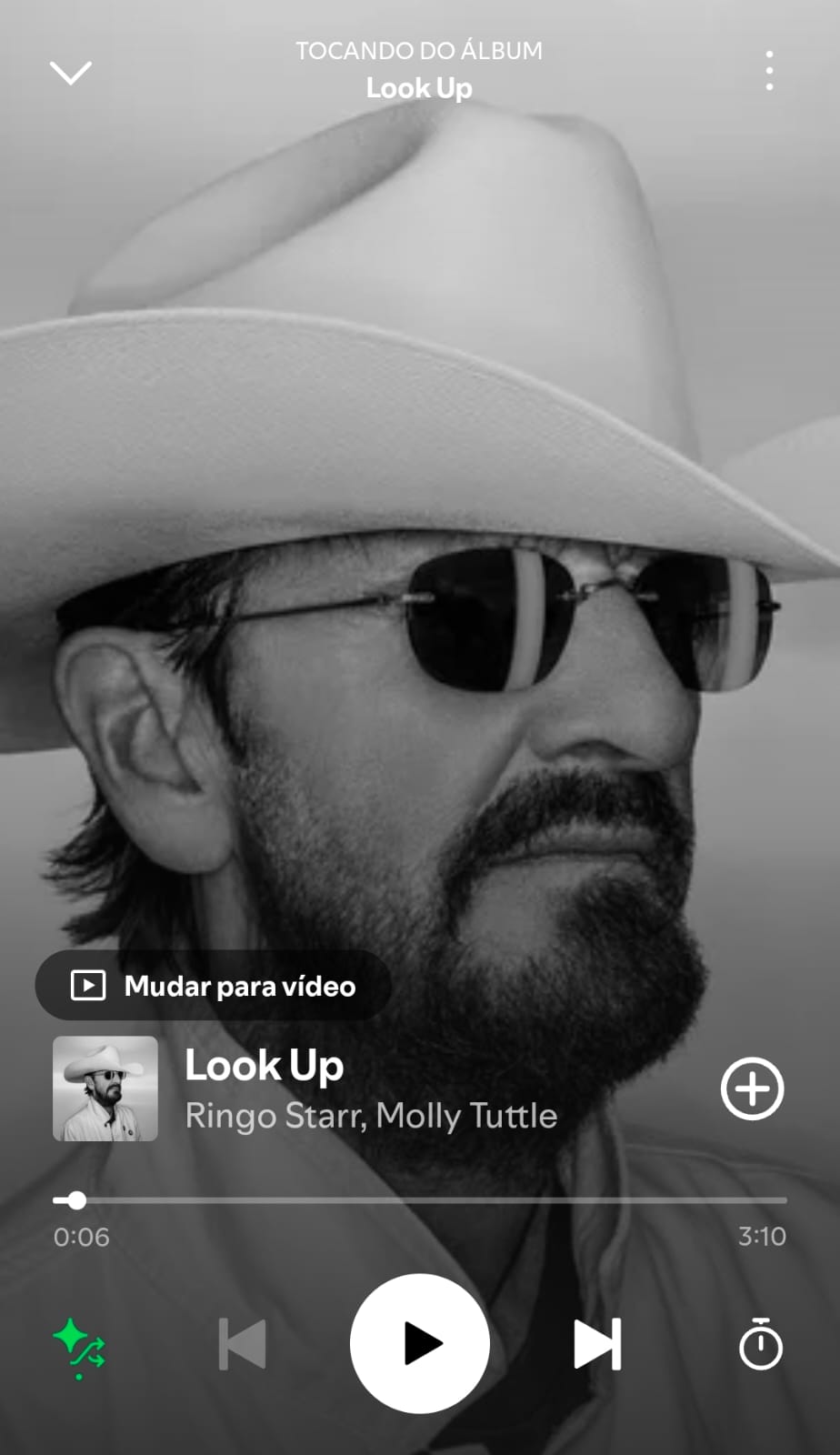Collapse the player with the down chevron
The width and height of the screenshot is (840, 1455).
click(71, 72)
